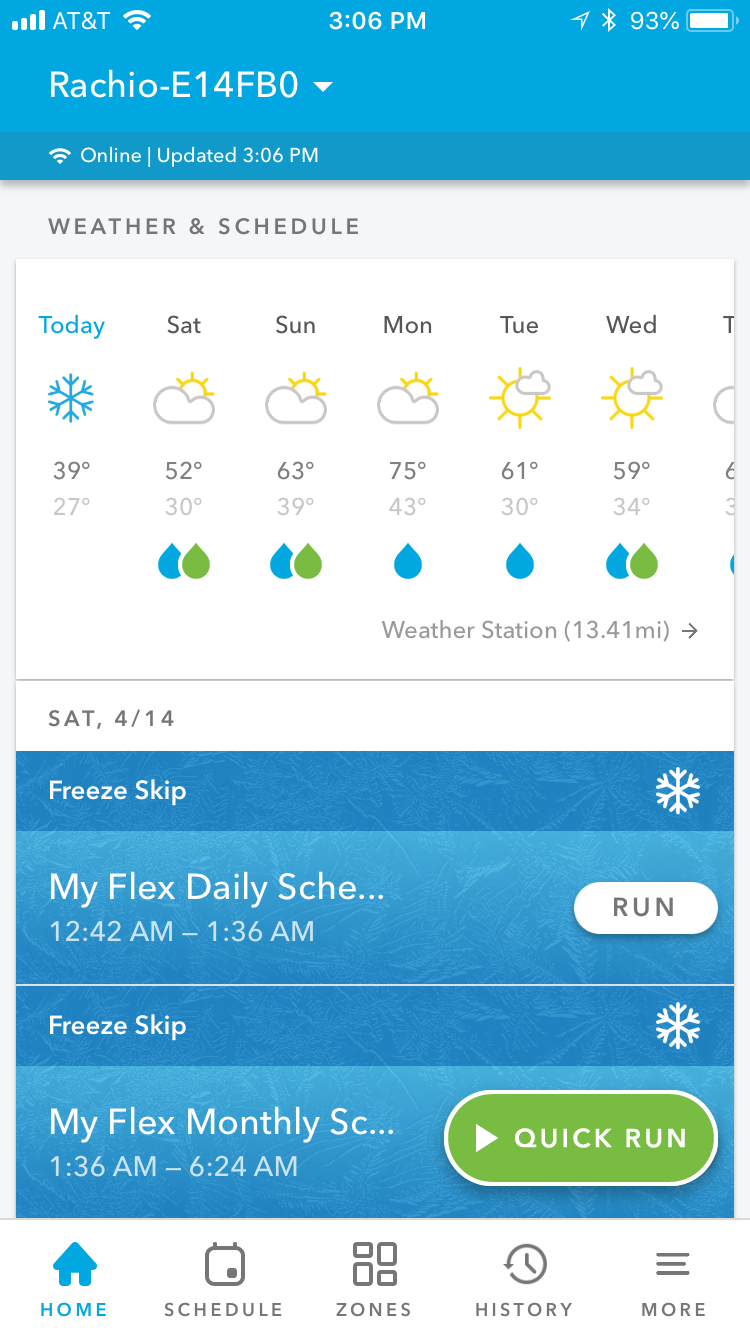
Task: Run My Flex Daily Schedule with RUN button
Action: click(645, 908)
